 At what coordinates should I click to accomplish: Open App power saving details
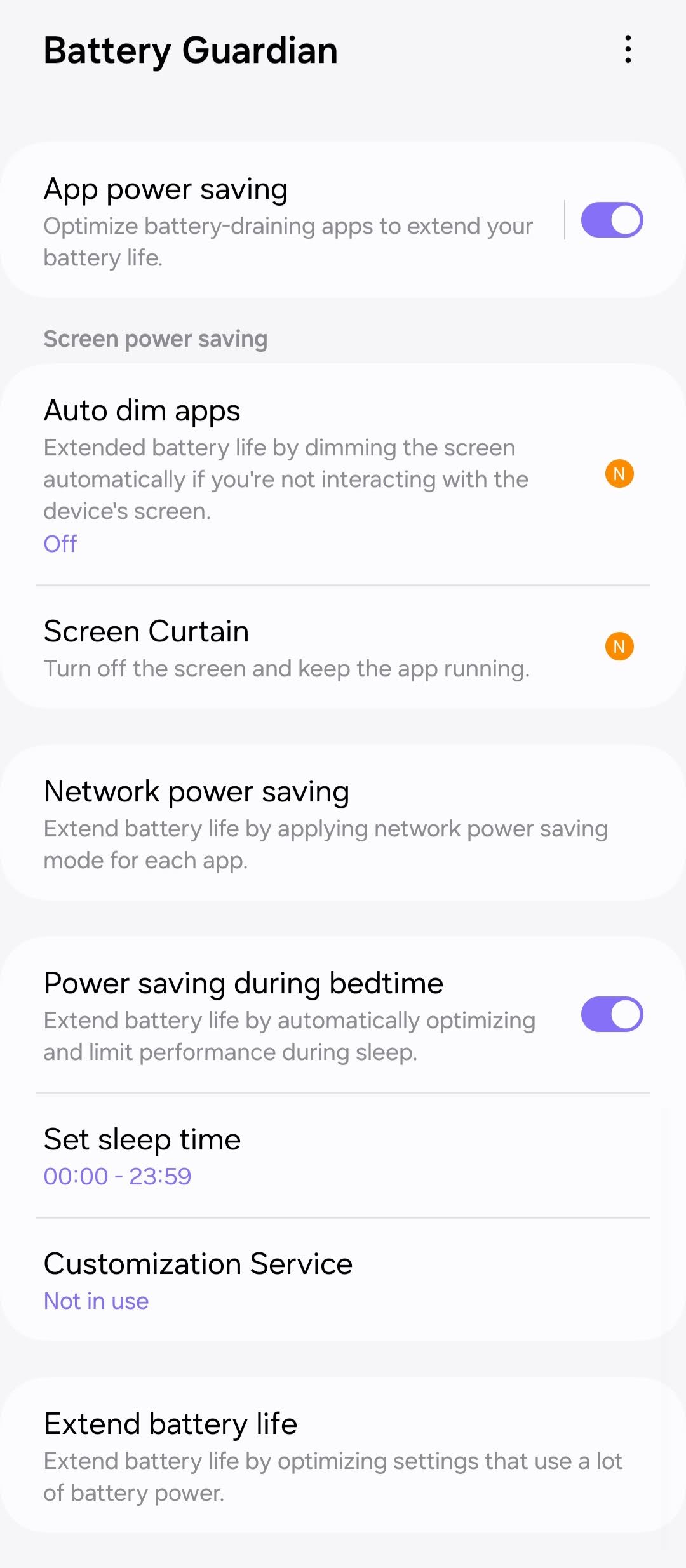click(x=283, y=220)
